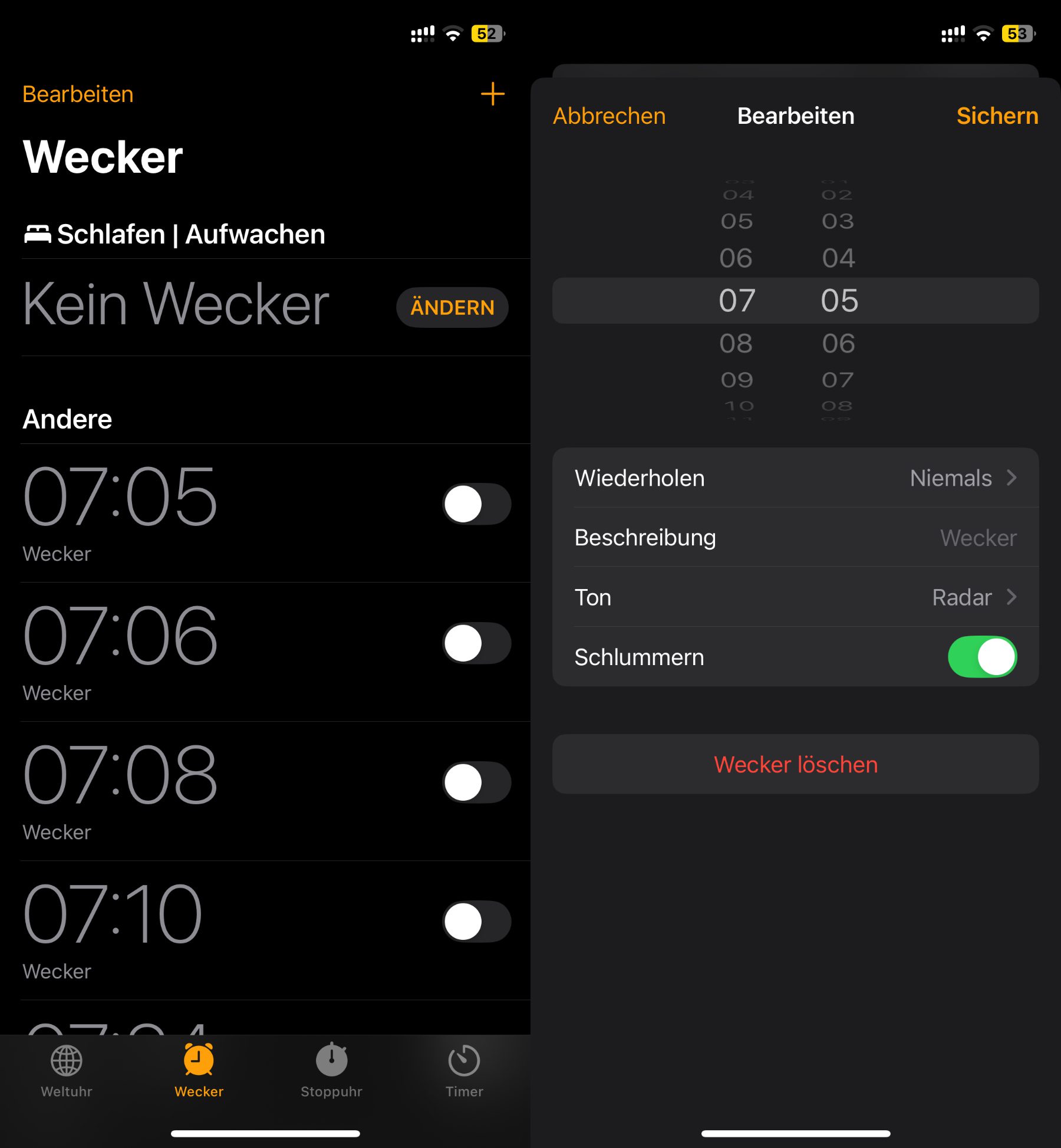Open Wiederholen repeat settings
The height and width of the screenshot is (1148, 1061).
click(795, 478)
